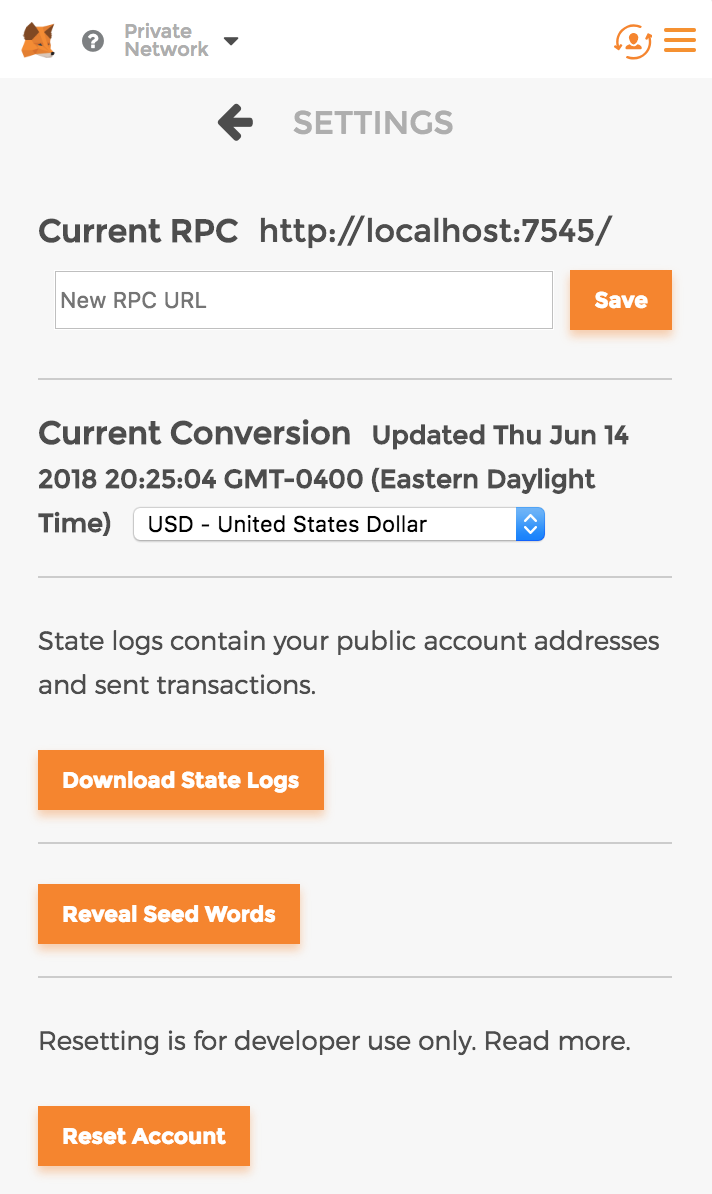Open the USD currency conversion dropdown
The image size is (712, 1194).
tap(339, 524)
